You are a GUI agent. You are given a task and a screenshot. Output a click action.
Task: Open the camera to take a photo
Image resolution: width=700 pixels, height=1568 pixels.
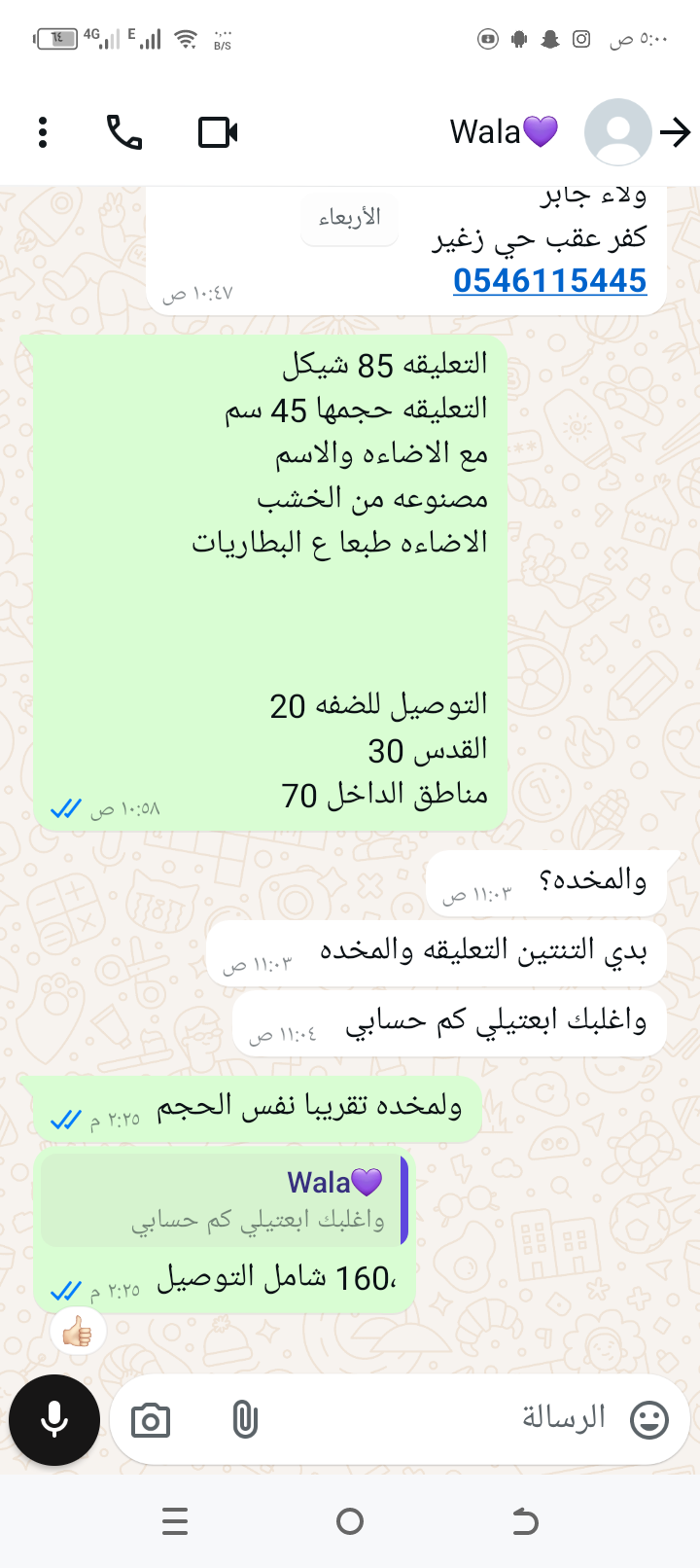[x=151, y=1421]
